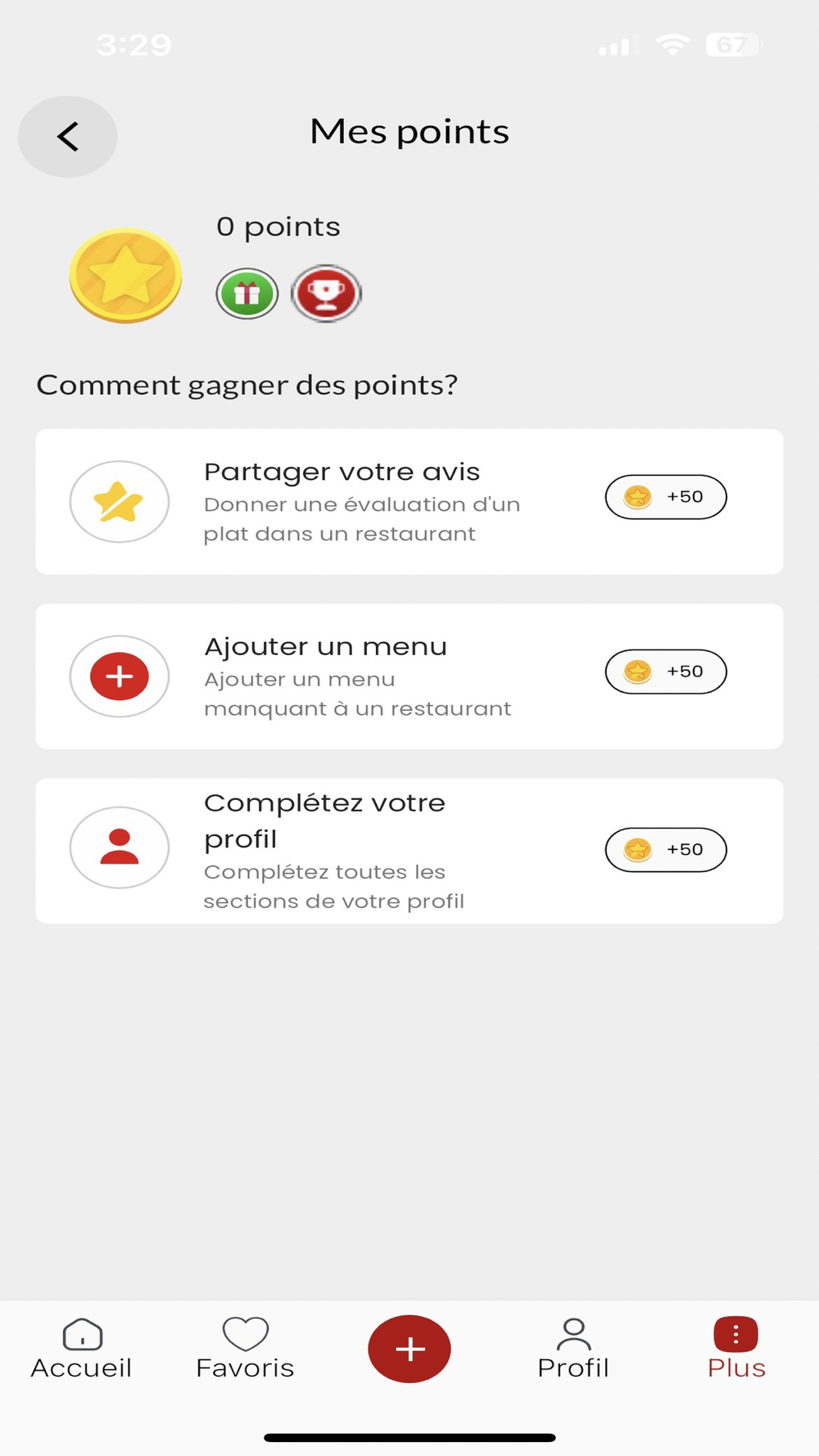
Task: Switch to the Profil tab
Action: pyautogui.click(x=573, y=1349)
